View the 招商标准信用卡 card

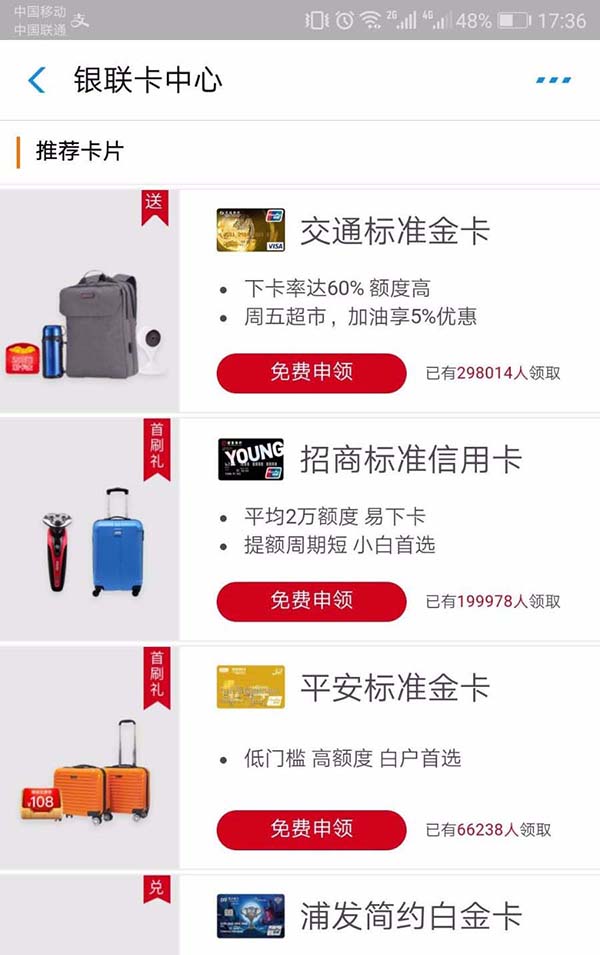pos(410,459)
